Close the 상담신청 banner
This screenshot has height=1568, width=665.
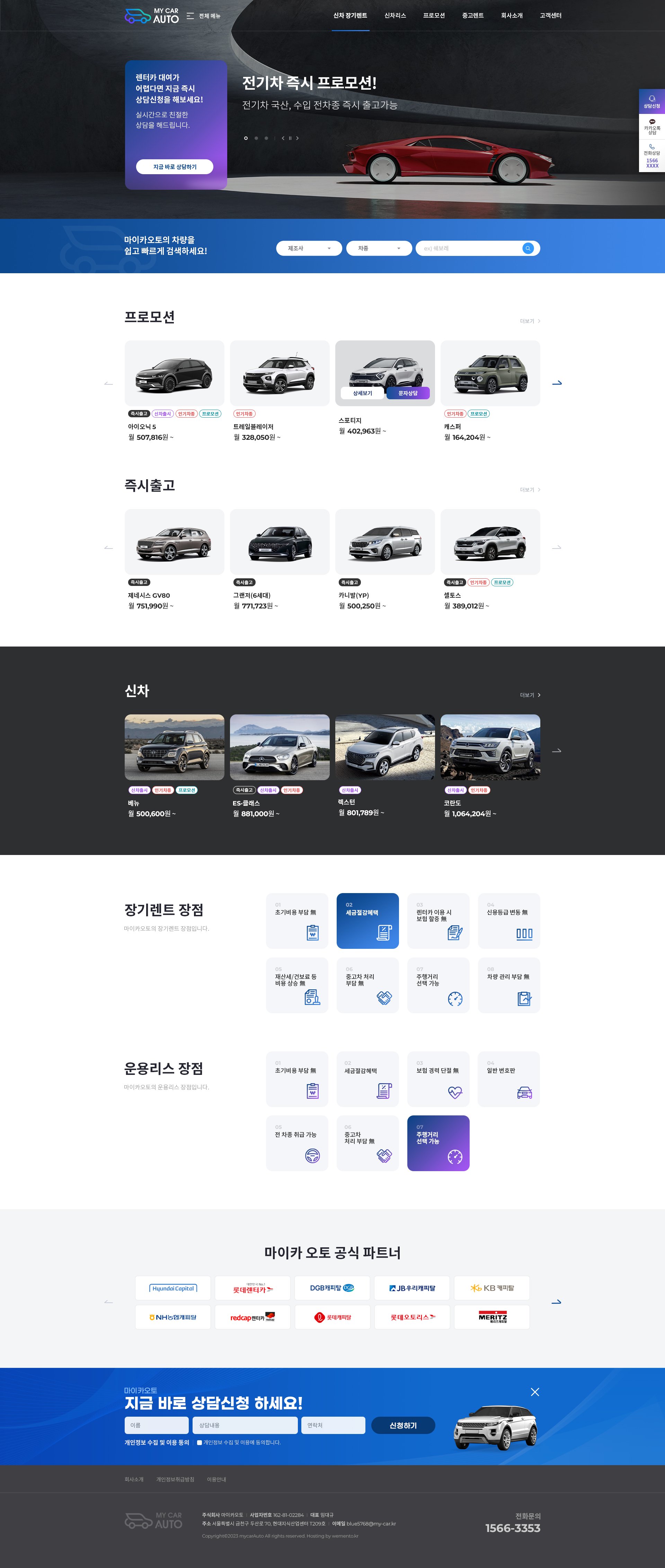click(535, 1392)
